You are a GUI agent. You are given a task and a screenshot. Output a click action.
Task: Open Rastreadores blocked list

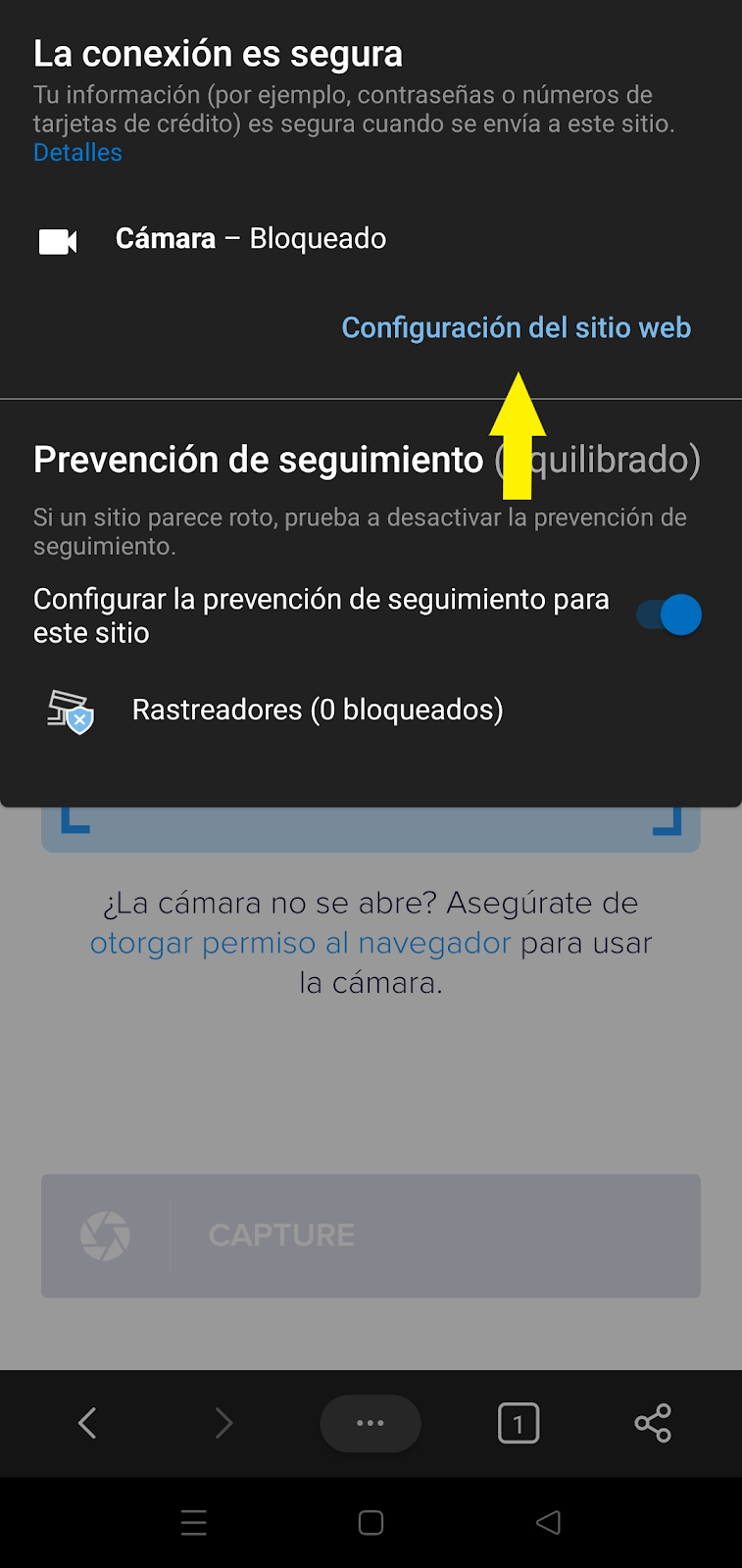pyautogui.click(x=317, y=710)
